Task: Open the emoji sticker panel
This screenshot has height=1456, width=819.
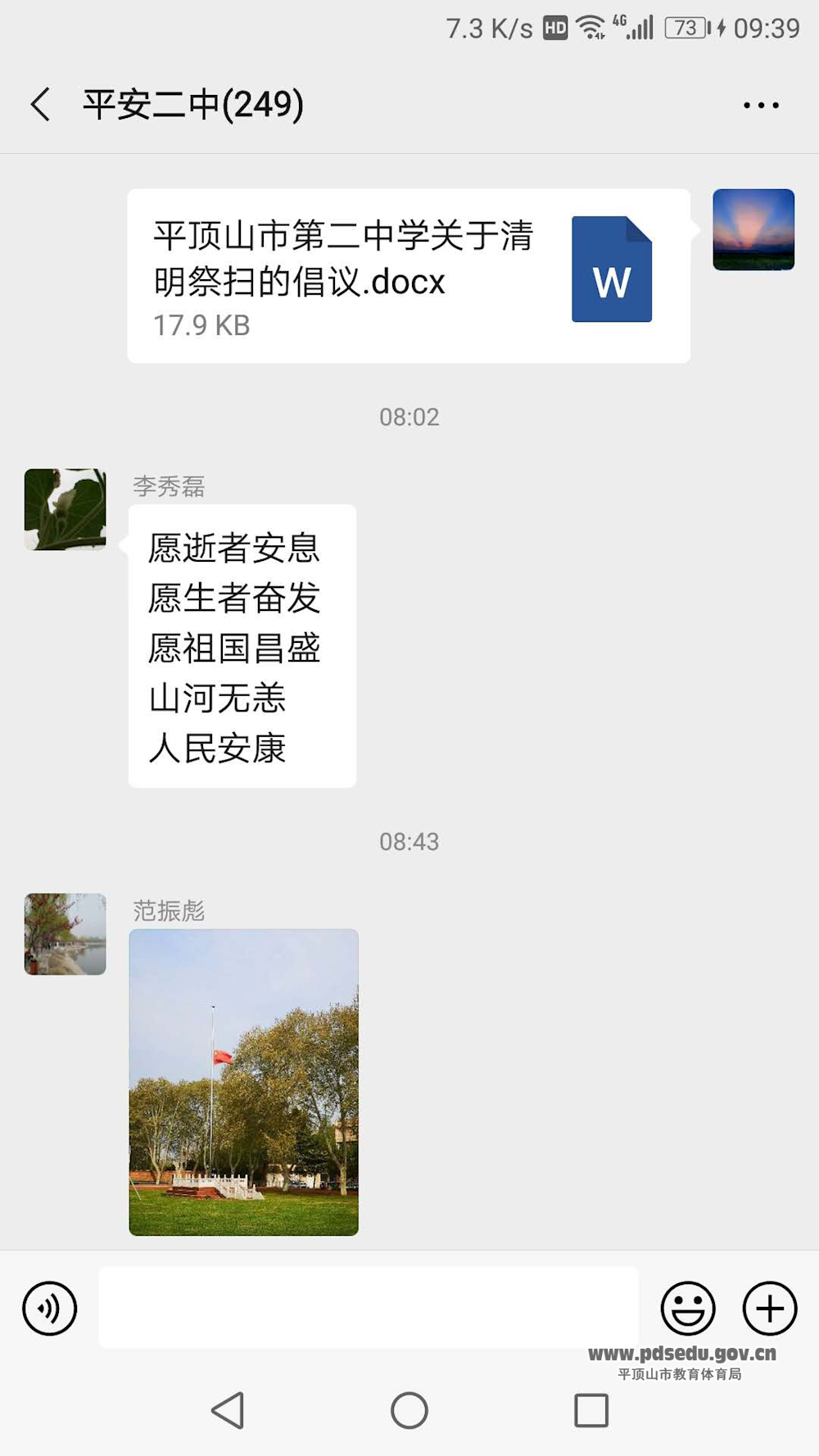Action: (x=687, y=1308)
